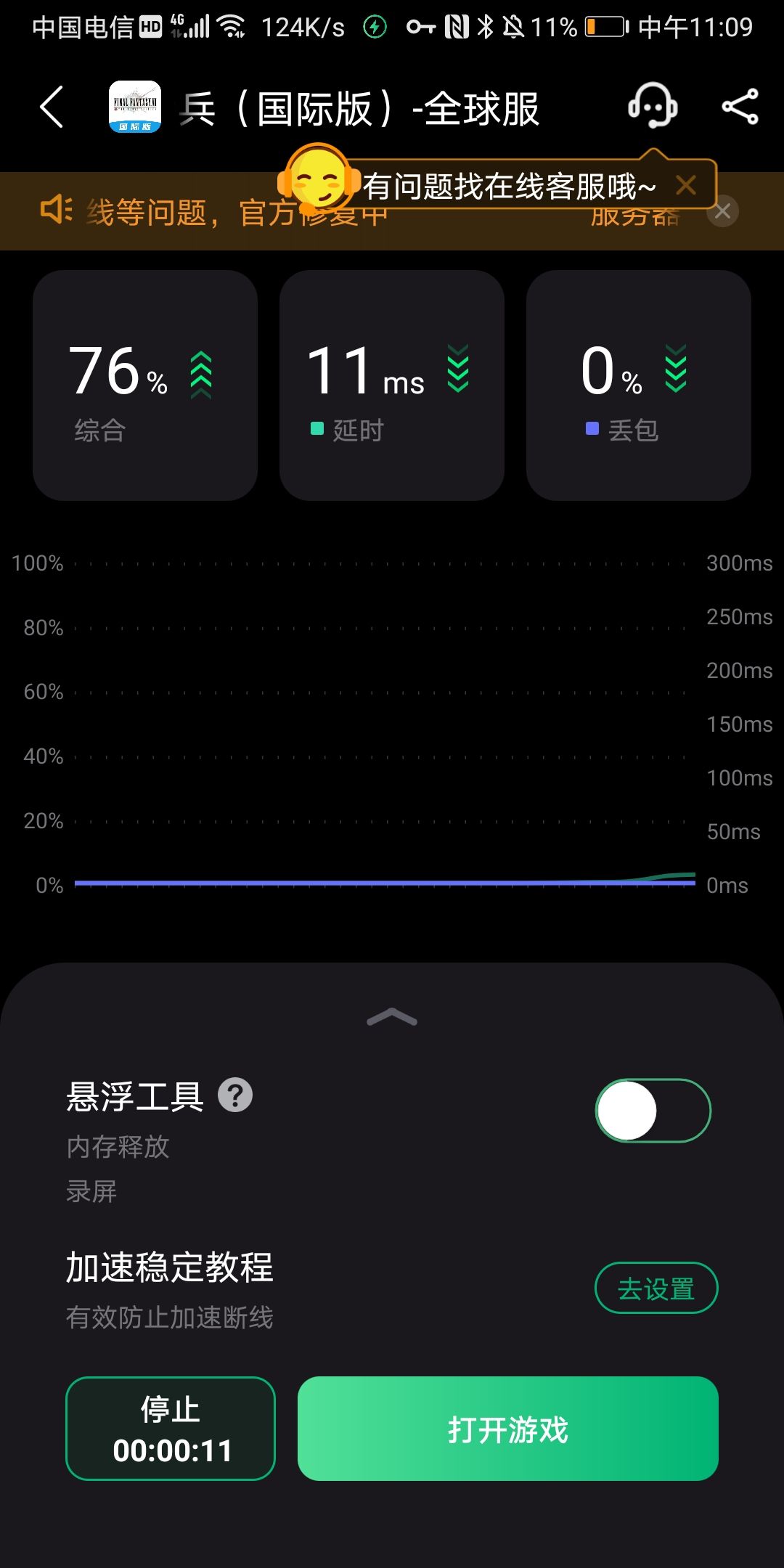Open the help icon next to 悬浮工具
784x1568 pixels.
coord(235,1095)
